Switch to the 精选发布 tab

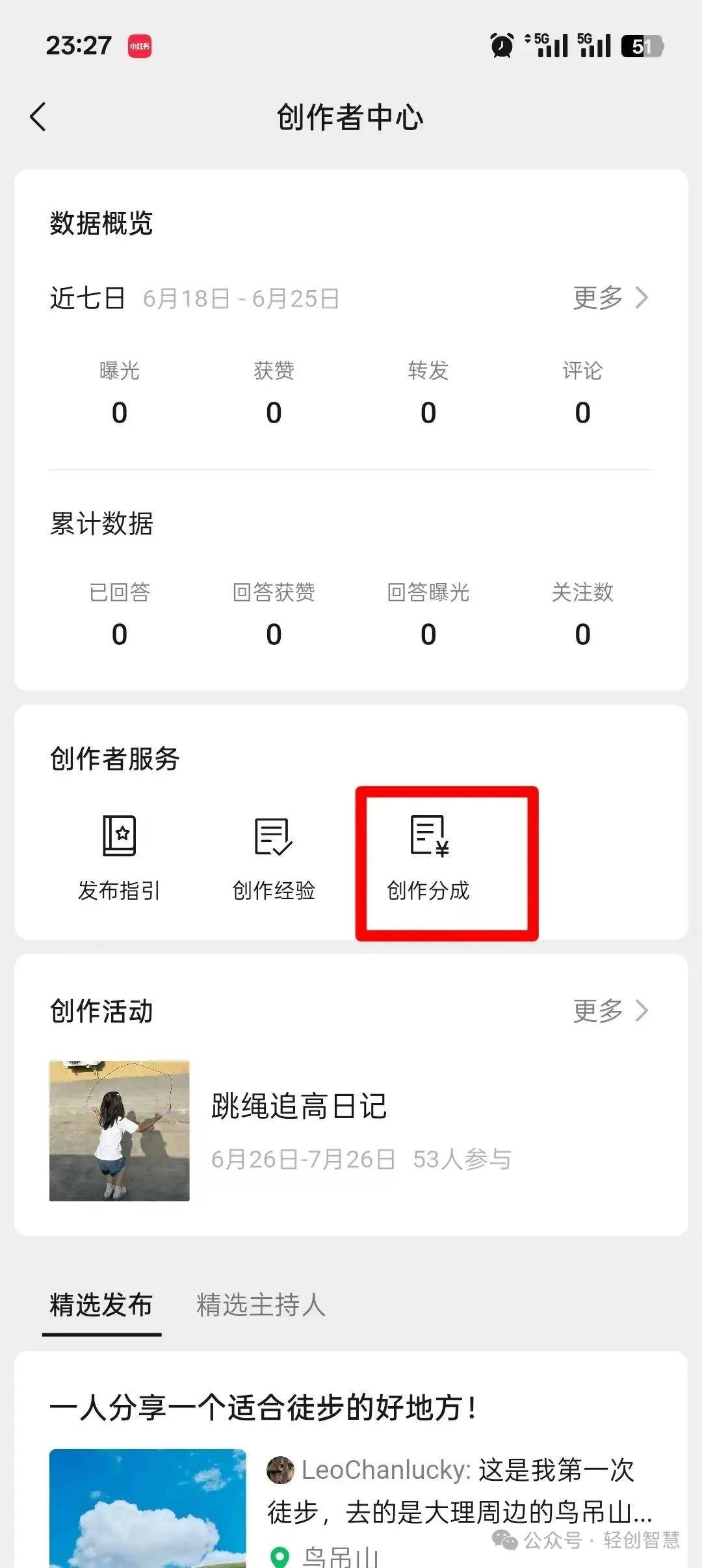(101, 1304)
